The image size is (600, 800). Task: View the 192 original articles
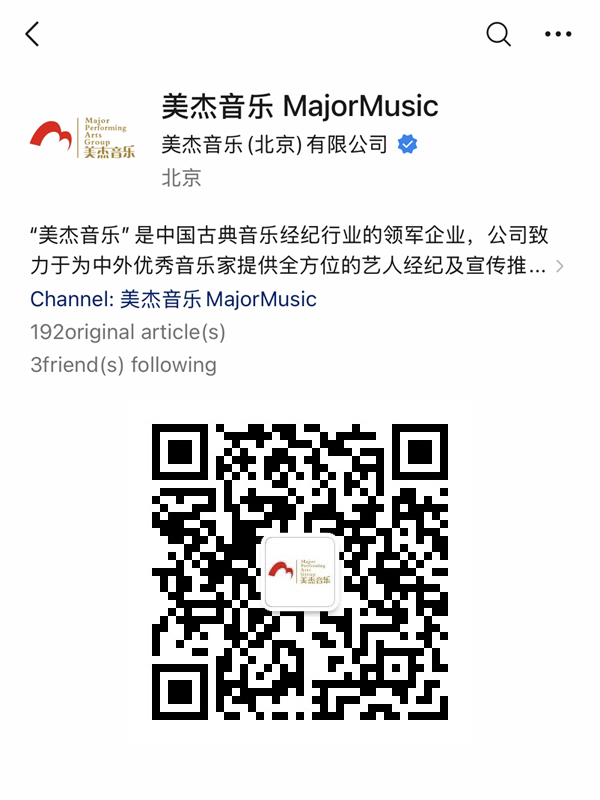128,331
